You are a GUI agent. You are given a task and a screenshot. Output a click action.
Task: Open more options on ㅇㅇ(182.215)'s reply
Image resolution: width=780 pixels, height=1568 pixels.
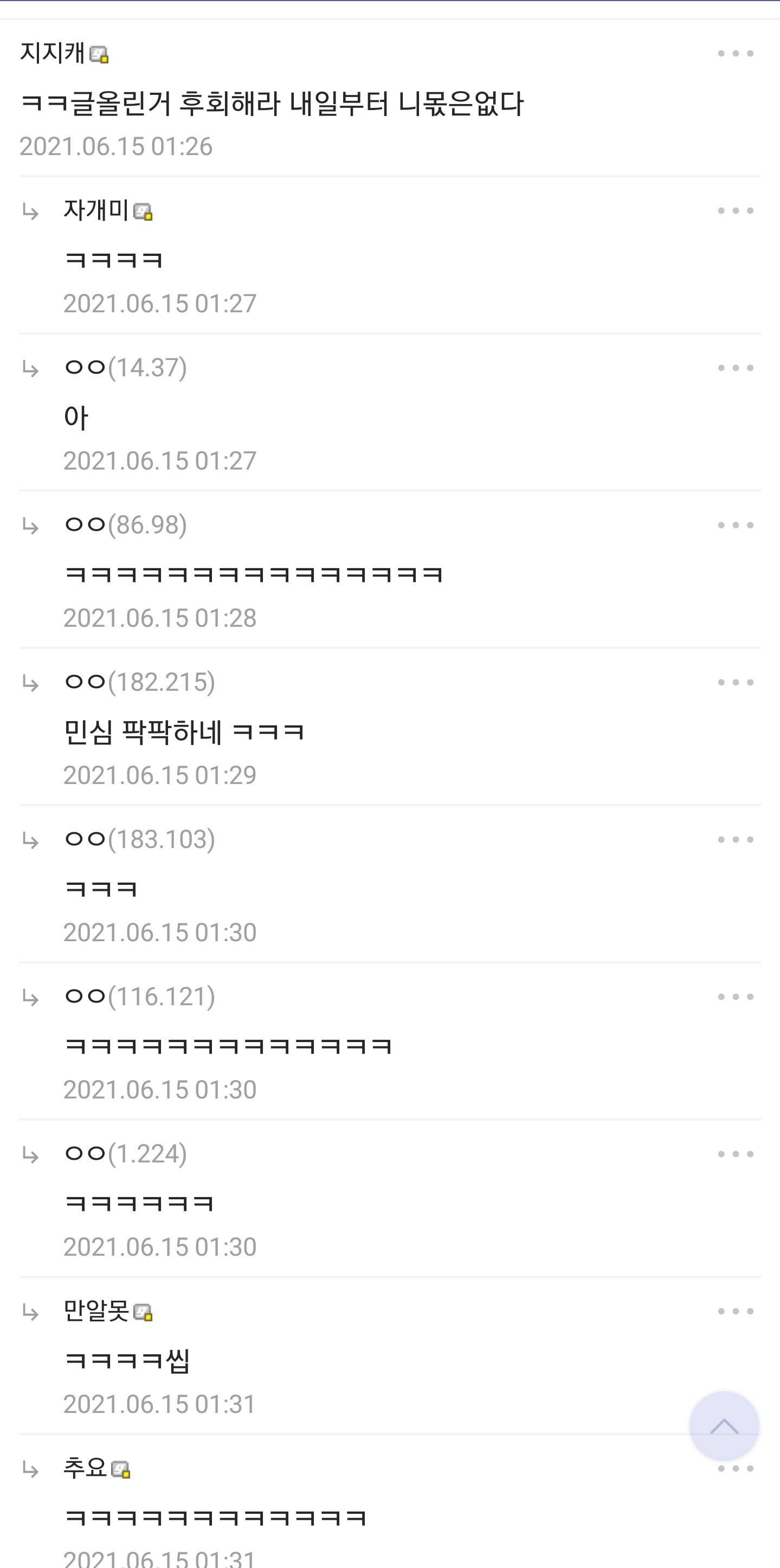point(735,683)
